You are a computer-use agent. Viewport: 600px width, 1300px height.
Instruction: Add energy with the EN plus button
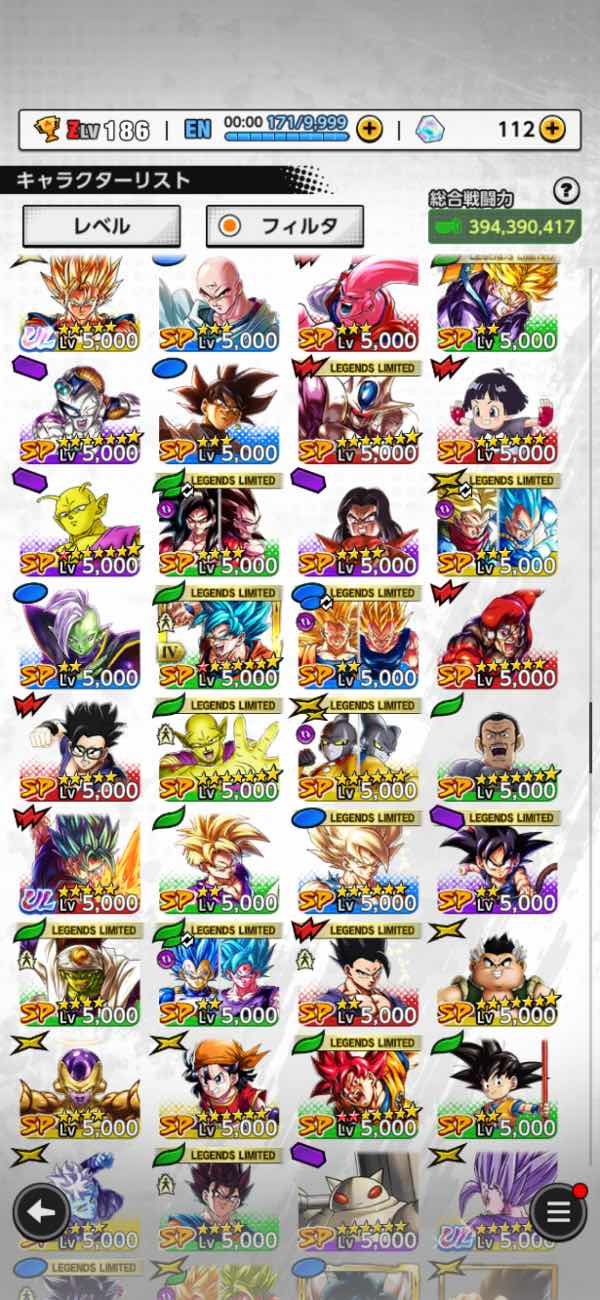point(369,128)
